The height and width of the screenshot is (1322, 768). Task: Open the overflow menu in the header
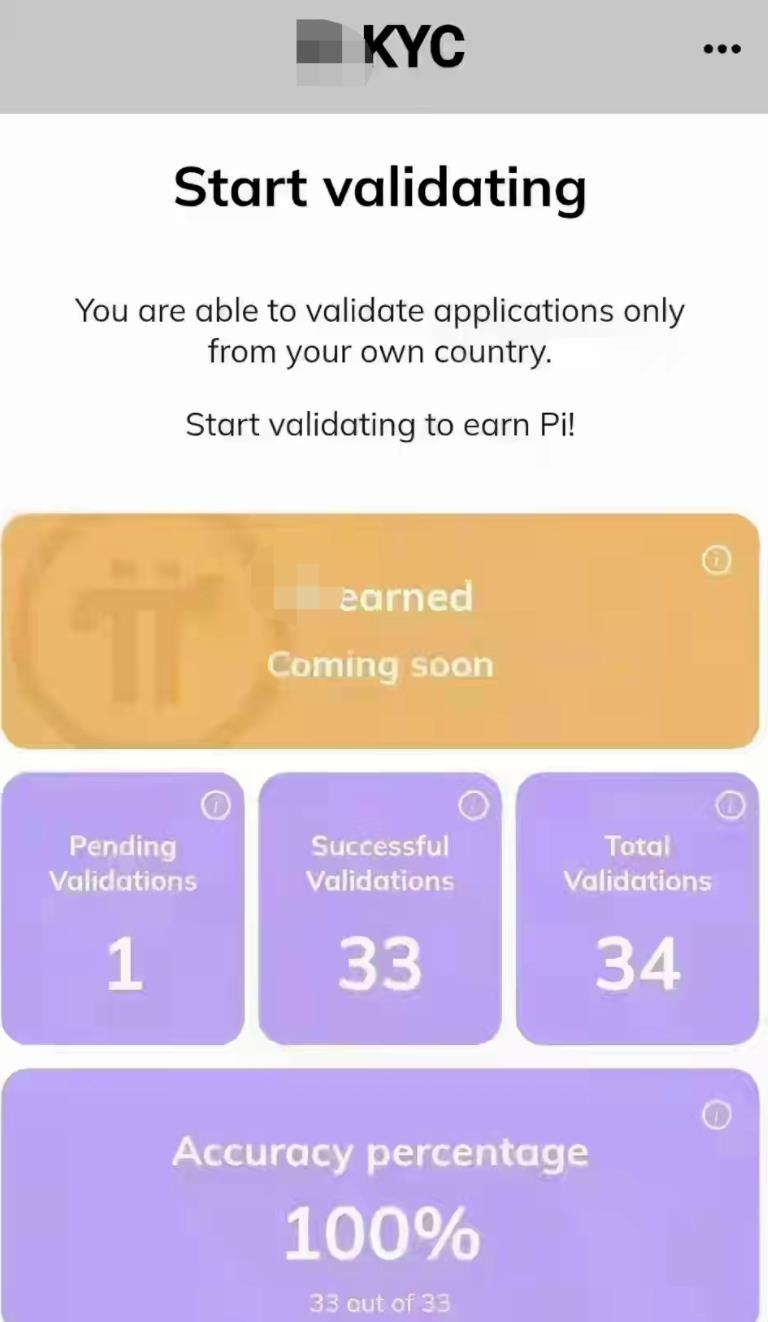721,48
